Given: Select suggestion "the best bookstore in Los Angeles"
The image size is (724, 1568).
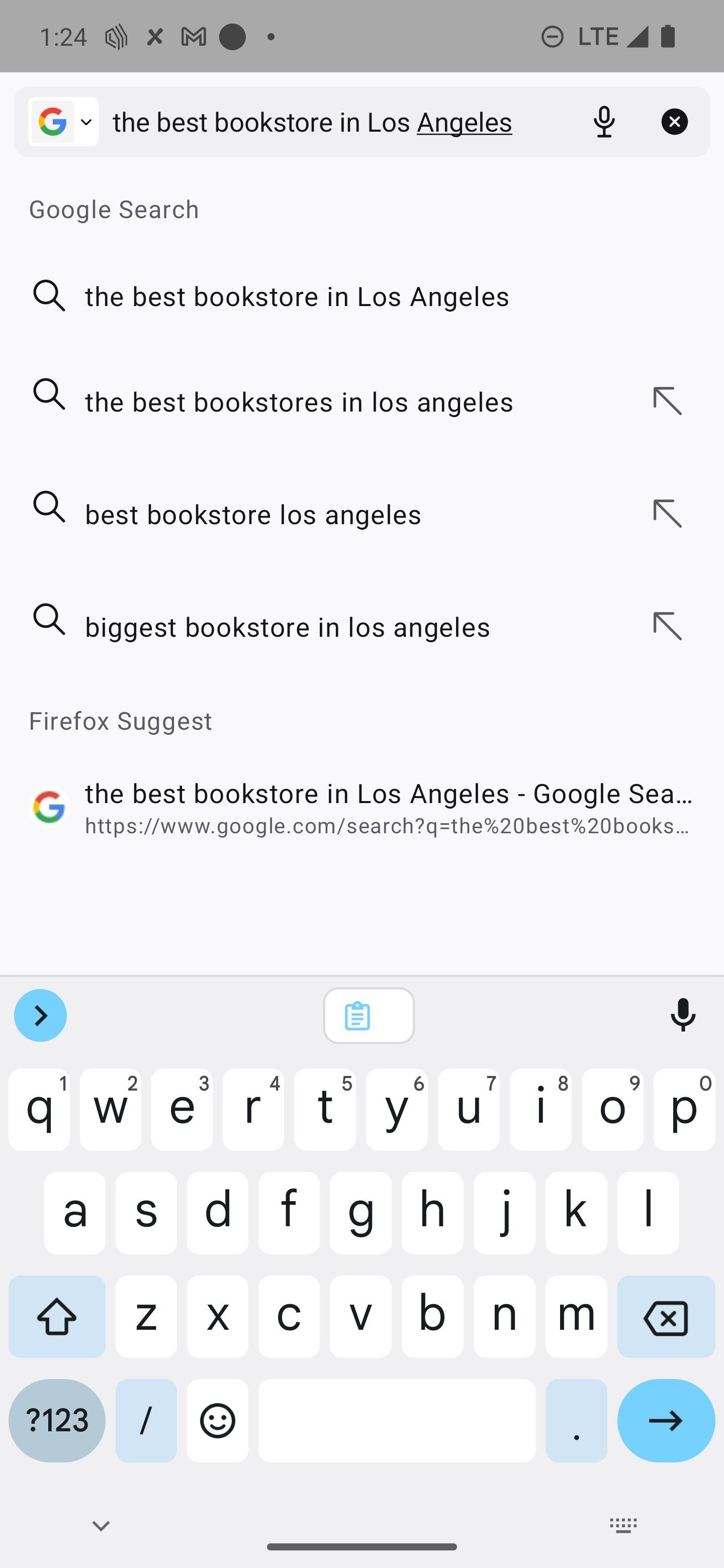Looking at the screenshot, I should 361,297.
